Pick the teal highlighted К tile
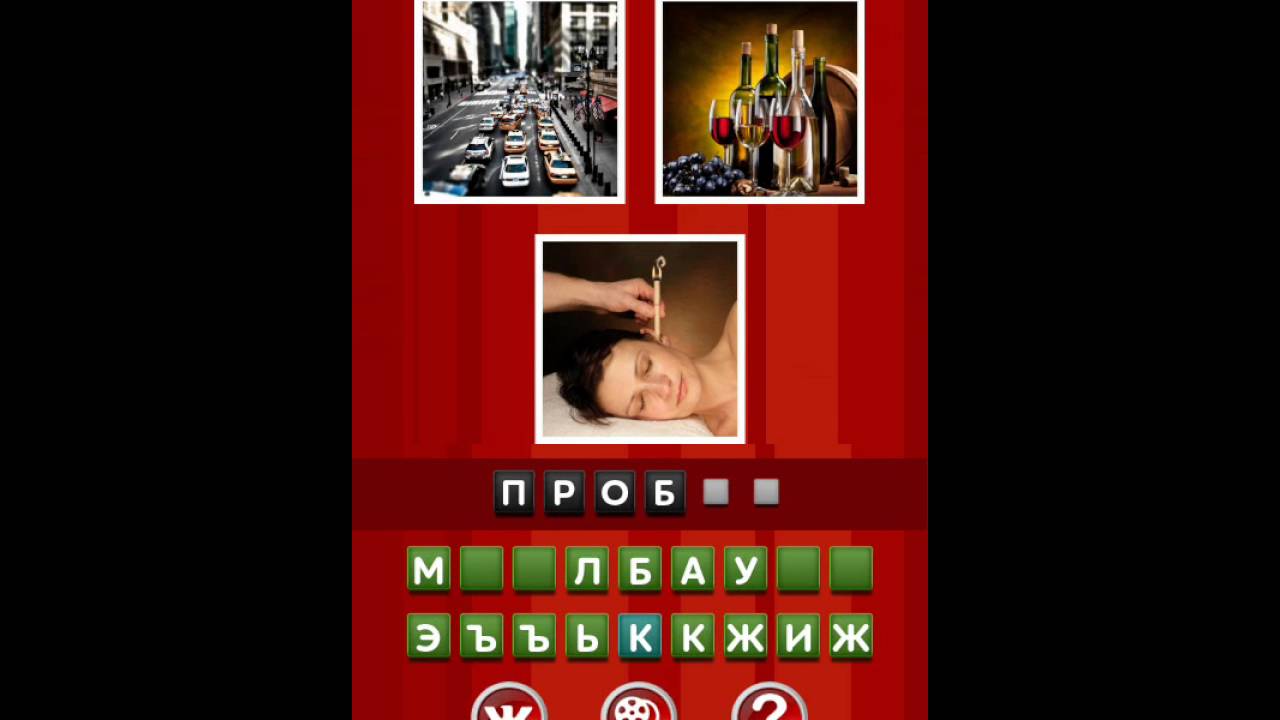The height and width of the screenshot is (720, 1280). point(640,637)
